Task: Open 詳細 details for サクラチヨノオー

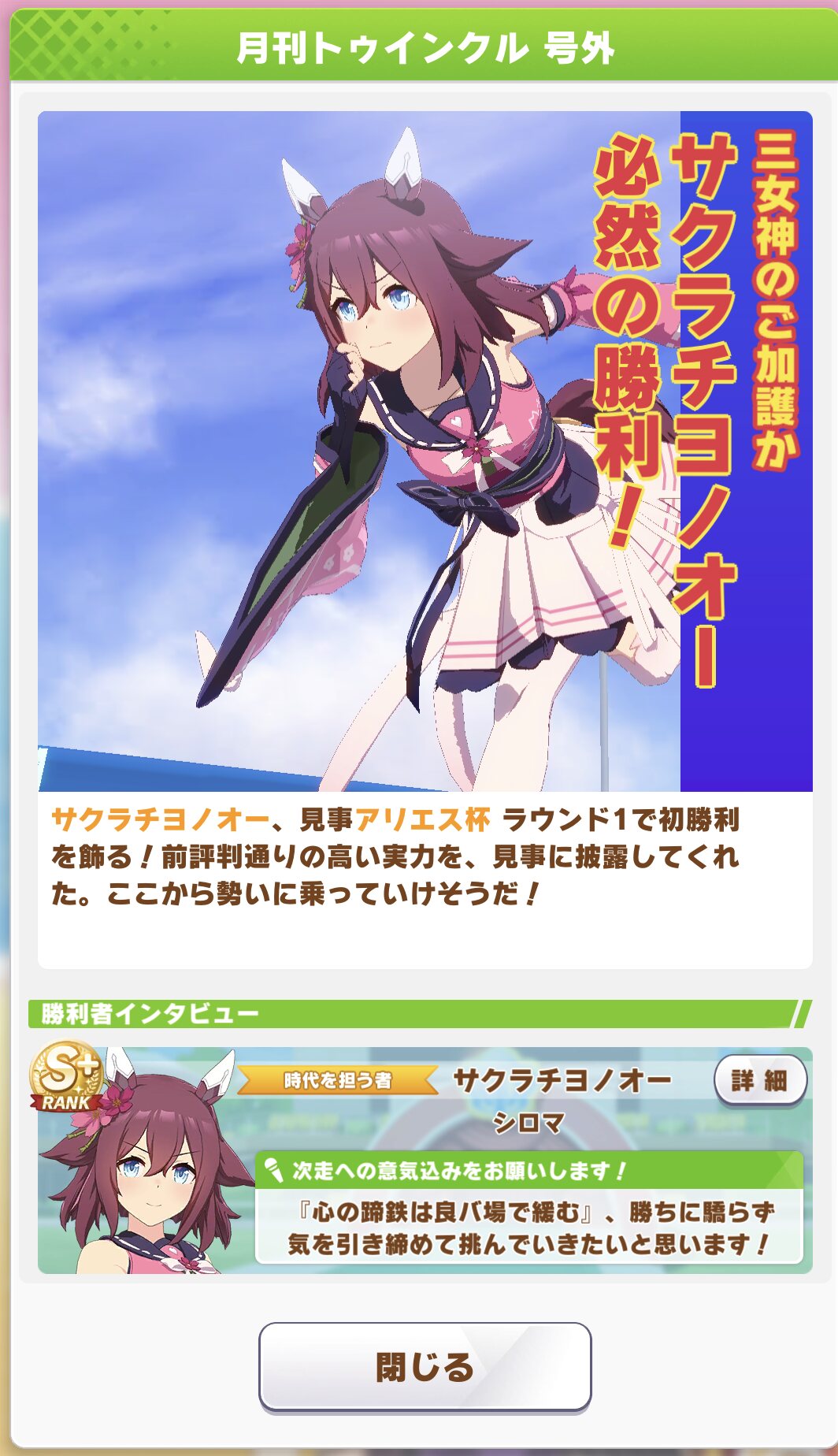Action: [x=759, y=1080]
